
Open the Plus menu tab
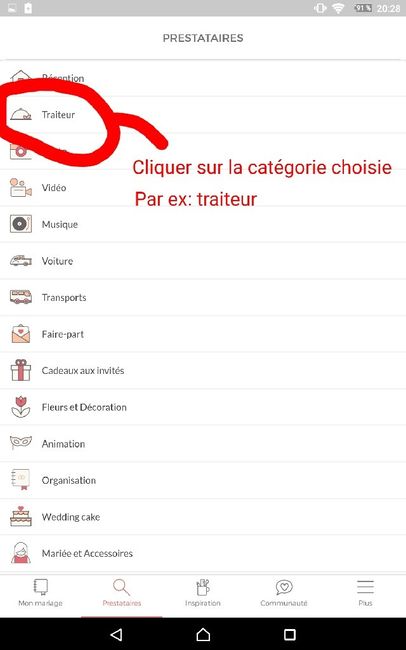pos(365,594)
